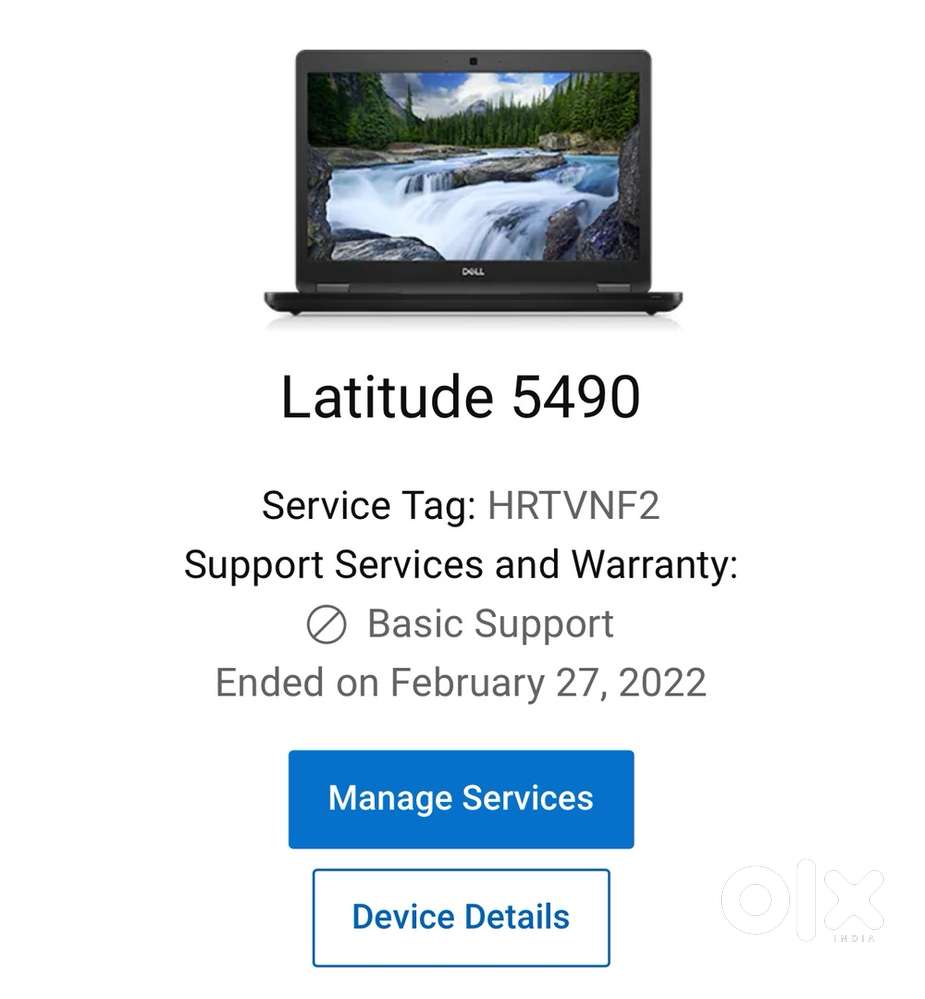Open Device Details
The image size is (925, 999).
click(x=460, y=916)
